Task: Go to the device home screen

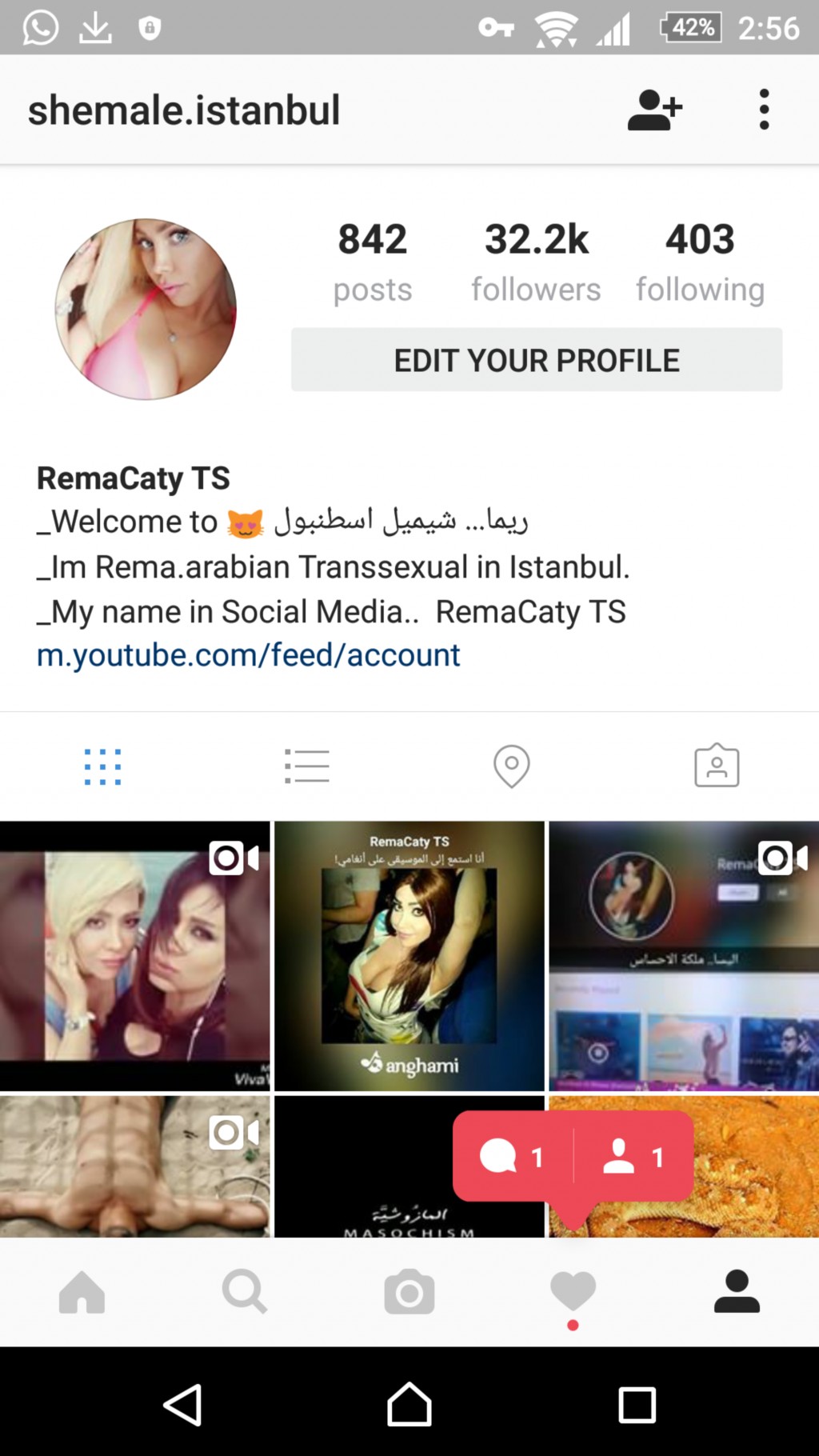Action: (x=409, y=1404)
